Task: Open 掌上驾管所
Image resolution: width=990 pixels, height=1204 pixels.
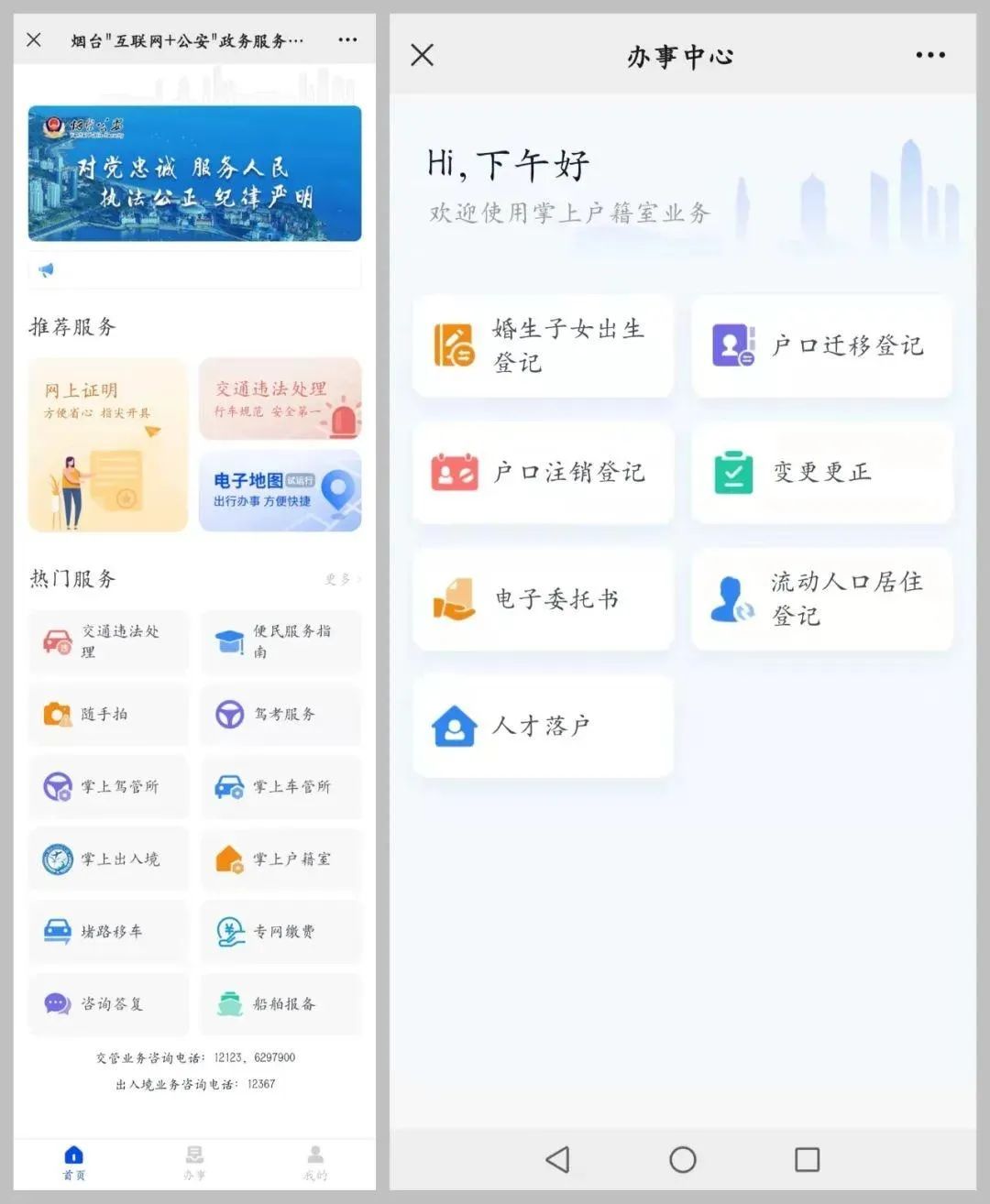Action: point(107,787)
